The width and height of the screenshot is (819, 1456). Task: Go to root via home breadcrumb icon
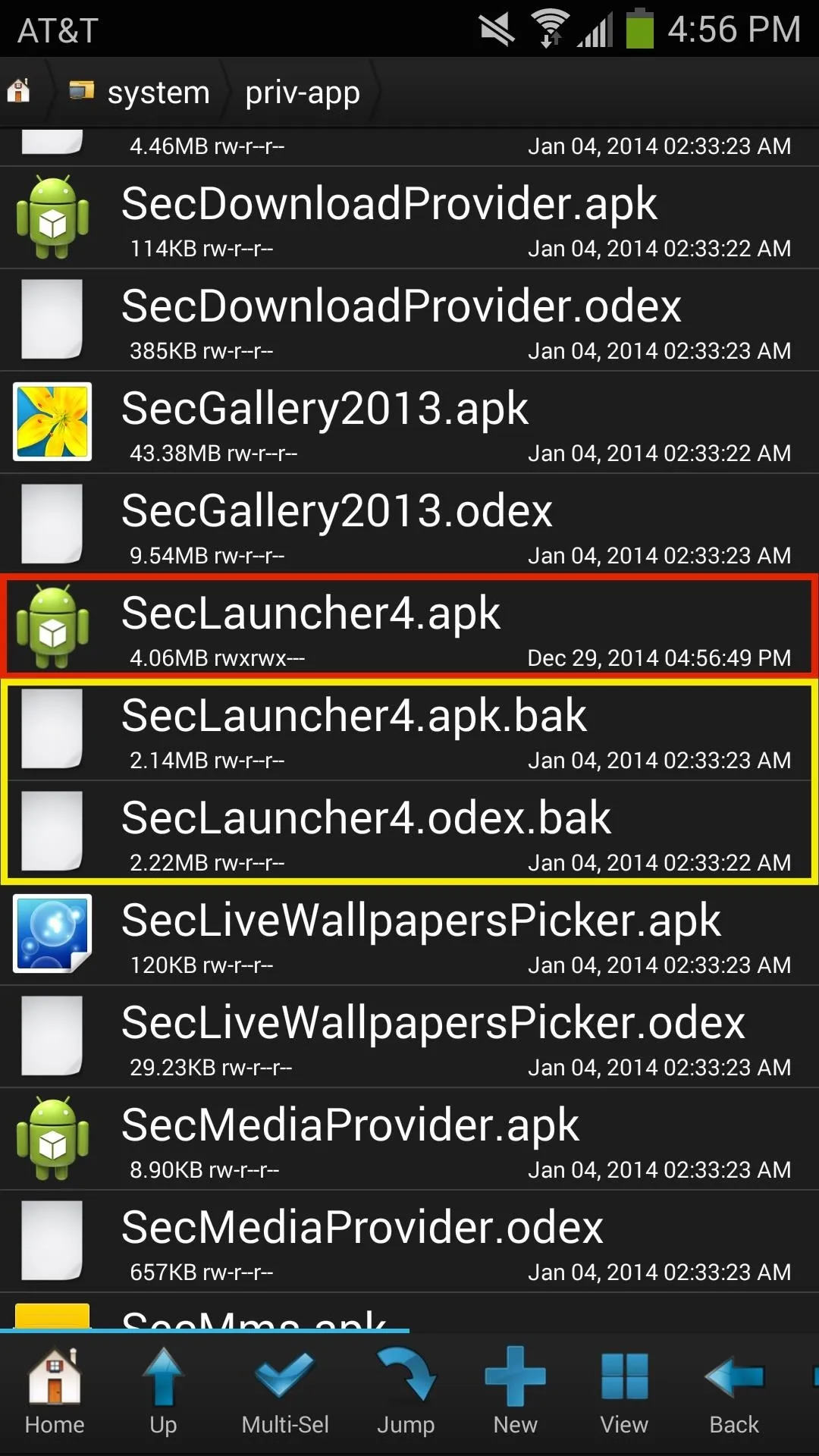pyautogui.click(x=19, y=92)
